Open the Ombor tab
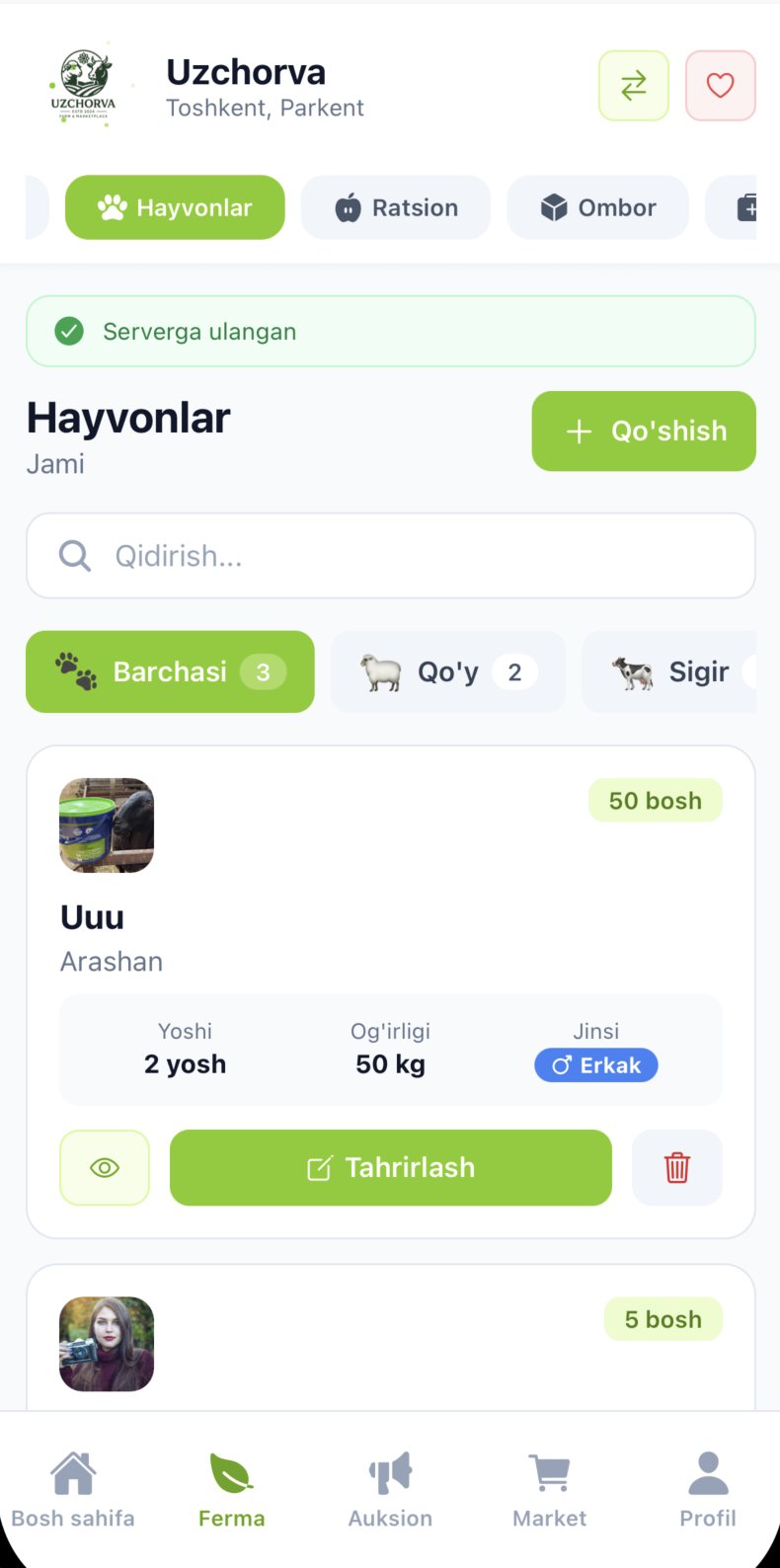Image resolution: width=780 pixels, height=1568 pixels. click(597, 207)
